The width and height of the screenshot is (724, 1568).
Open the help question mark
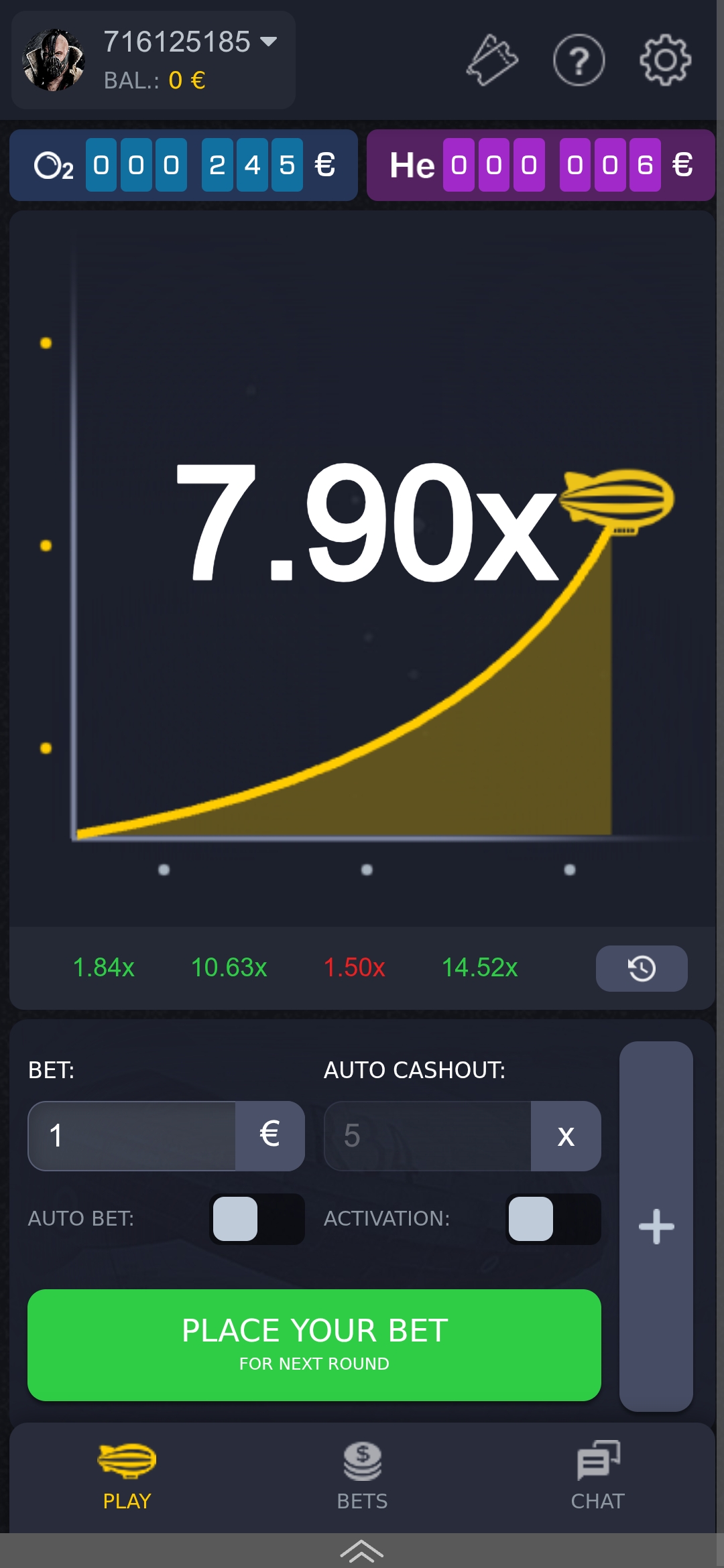(579, 60)
